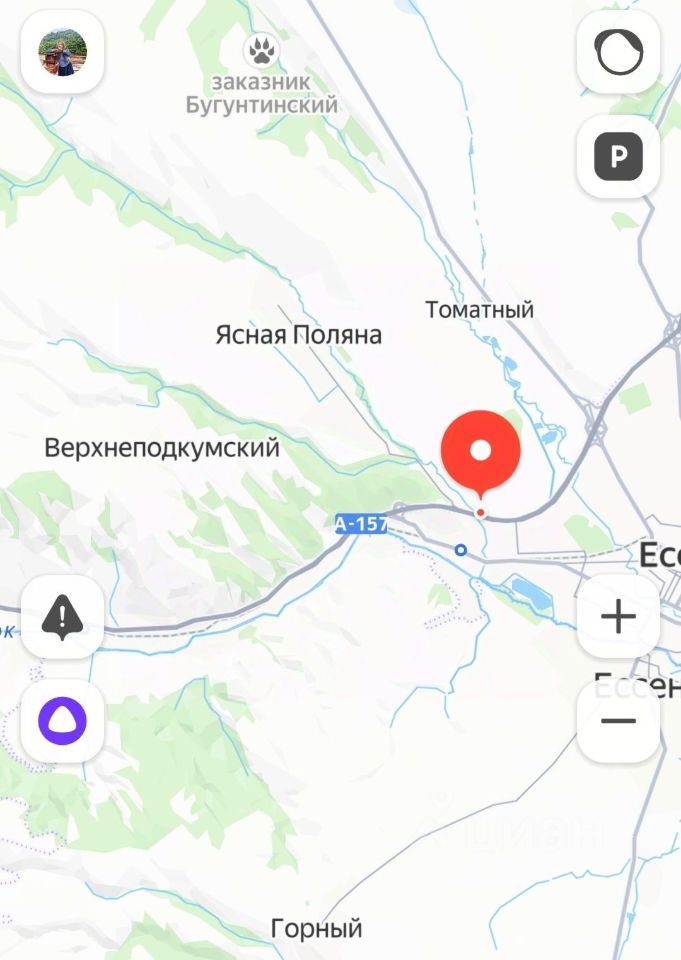Screen dimensions: 681x960
Task: Select the red location pin
Action: pyautogui.click(x=480, y=451)
